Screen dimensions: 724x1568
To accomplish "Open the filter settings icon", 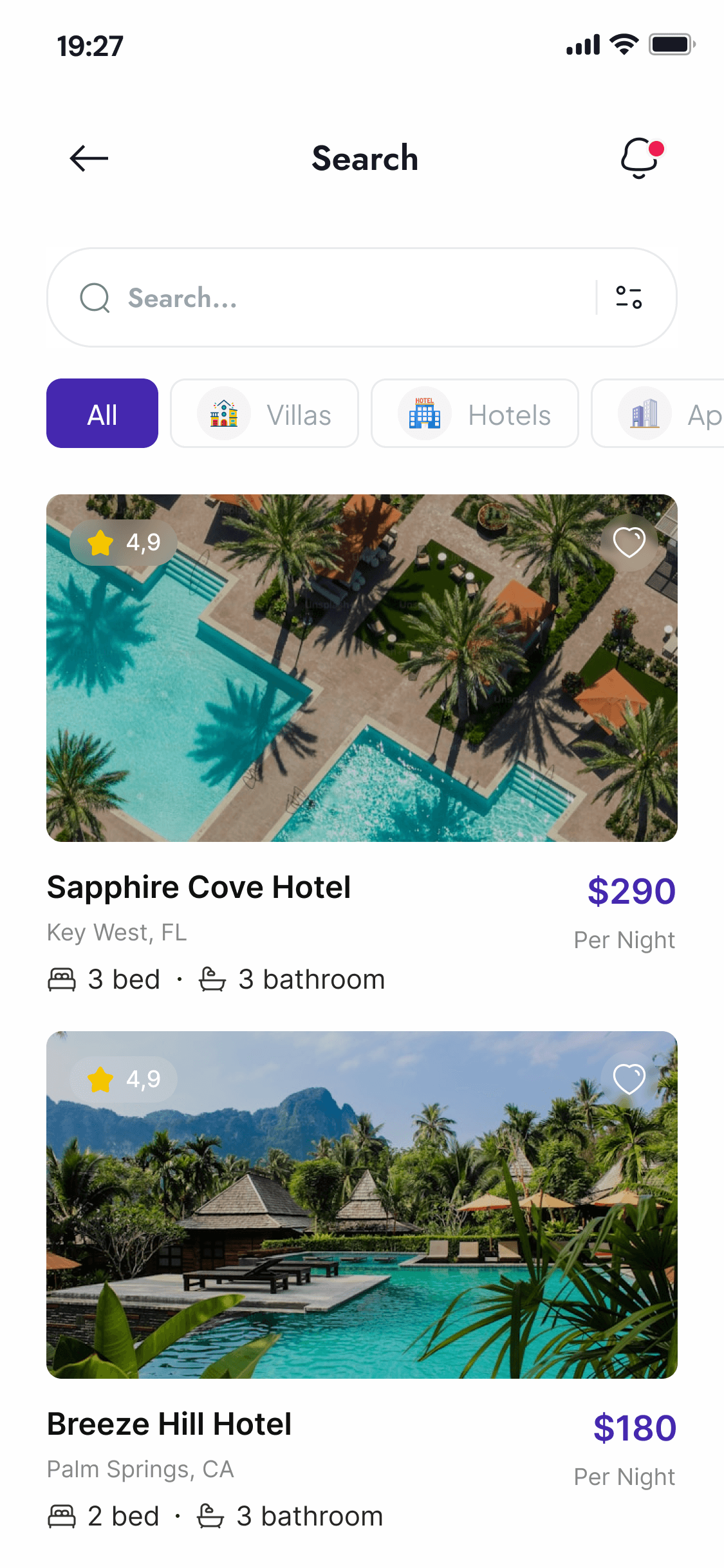I will point(629,297).
